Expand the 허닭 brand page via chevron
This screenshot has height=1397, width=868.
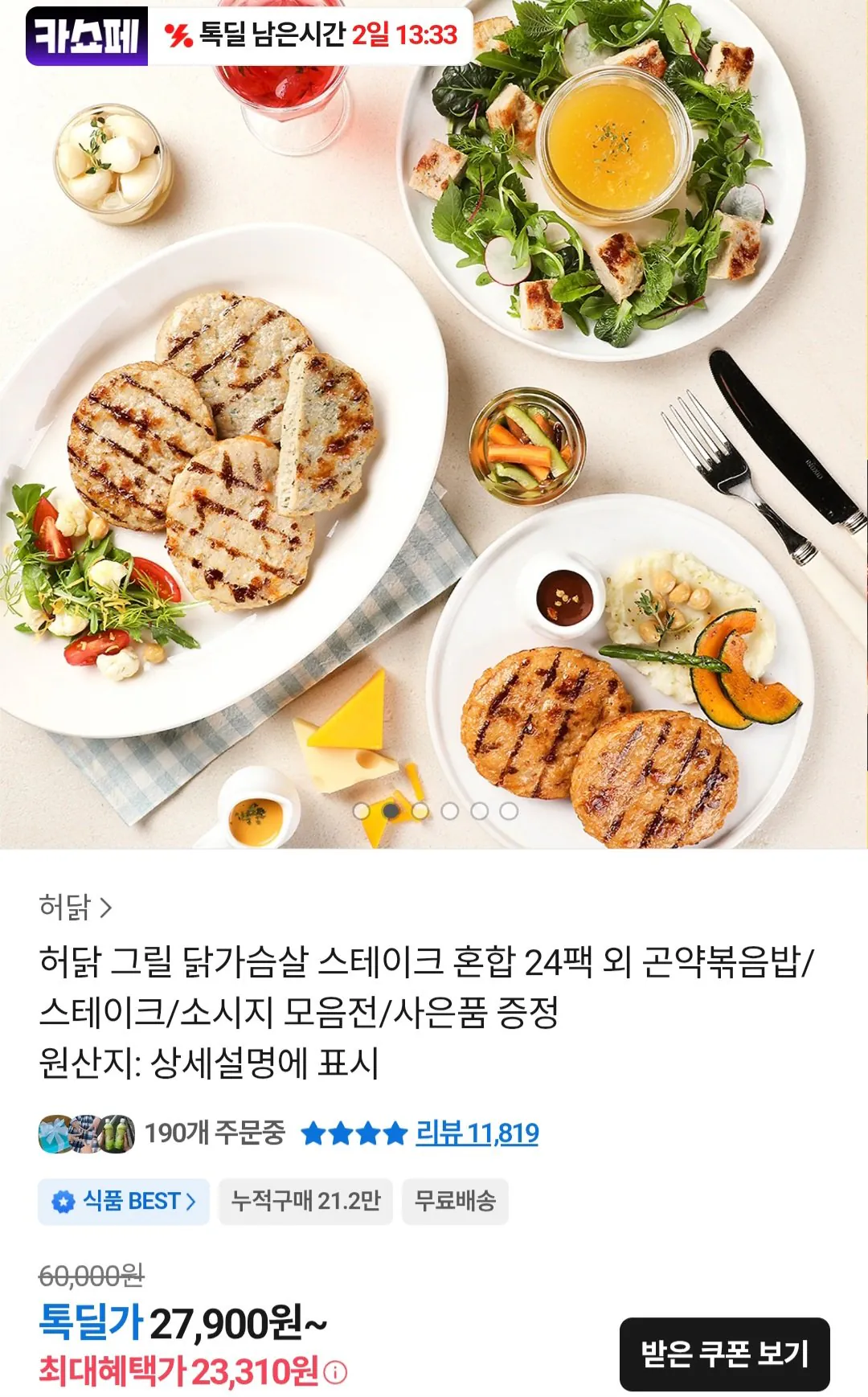coord(105,906)
